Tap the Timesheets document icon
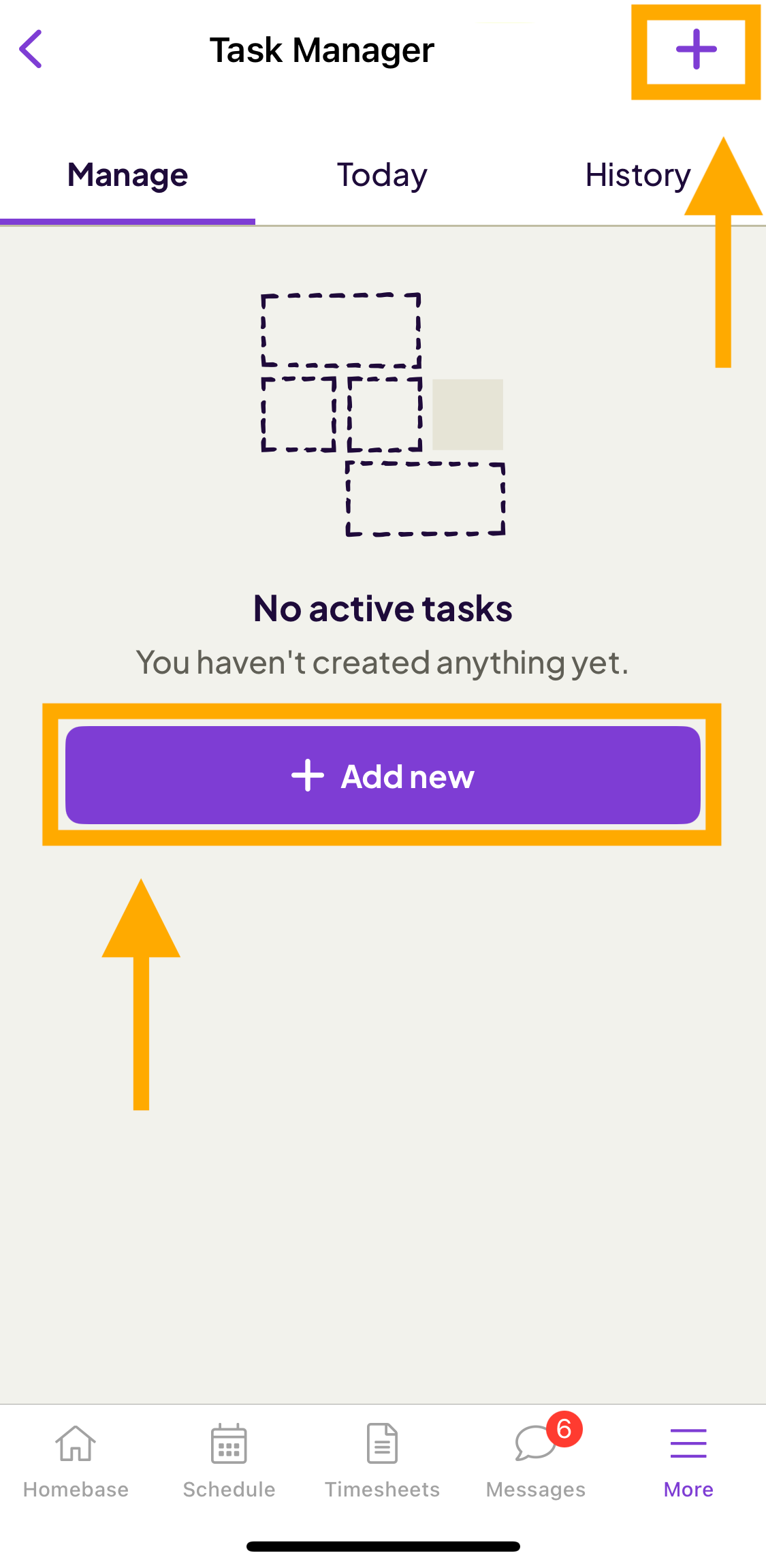Viewport: 766px width, 1568px height. click(x=382, y=1443)
